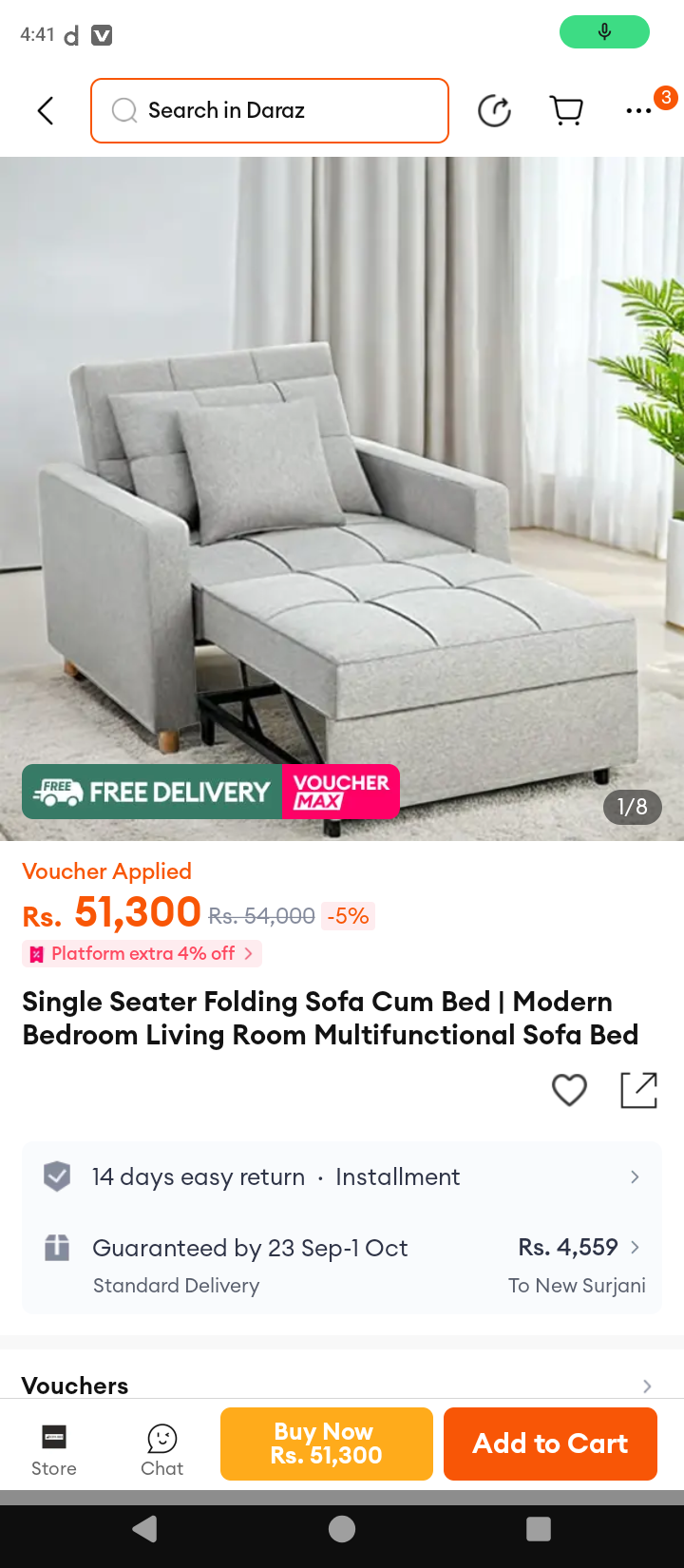This screenshot has height=1568, width=684.
Task: Open the shopping cart
Action: 567,111
